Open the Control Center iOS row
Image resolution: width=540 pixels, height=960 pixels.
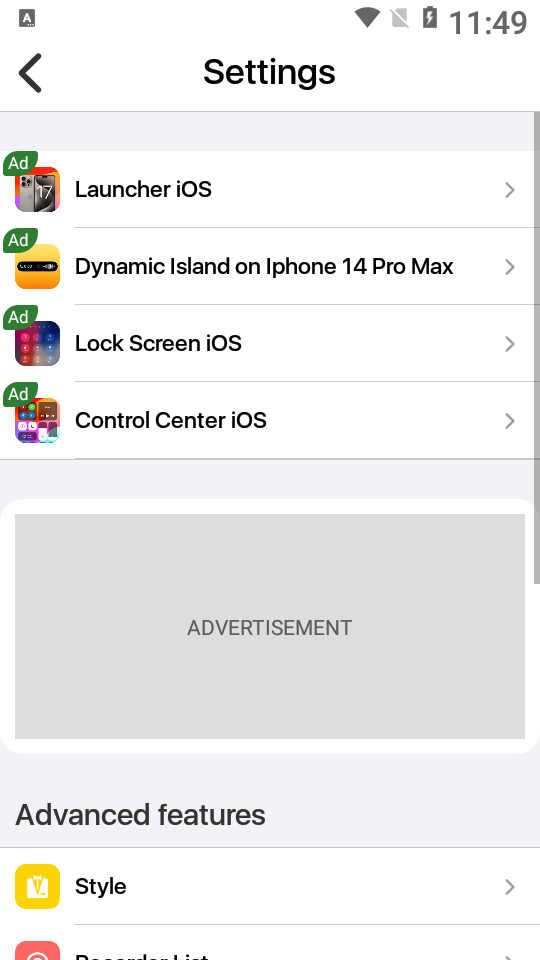pyautogui.click(x=270, y=421)
